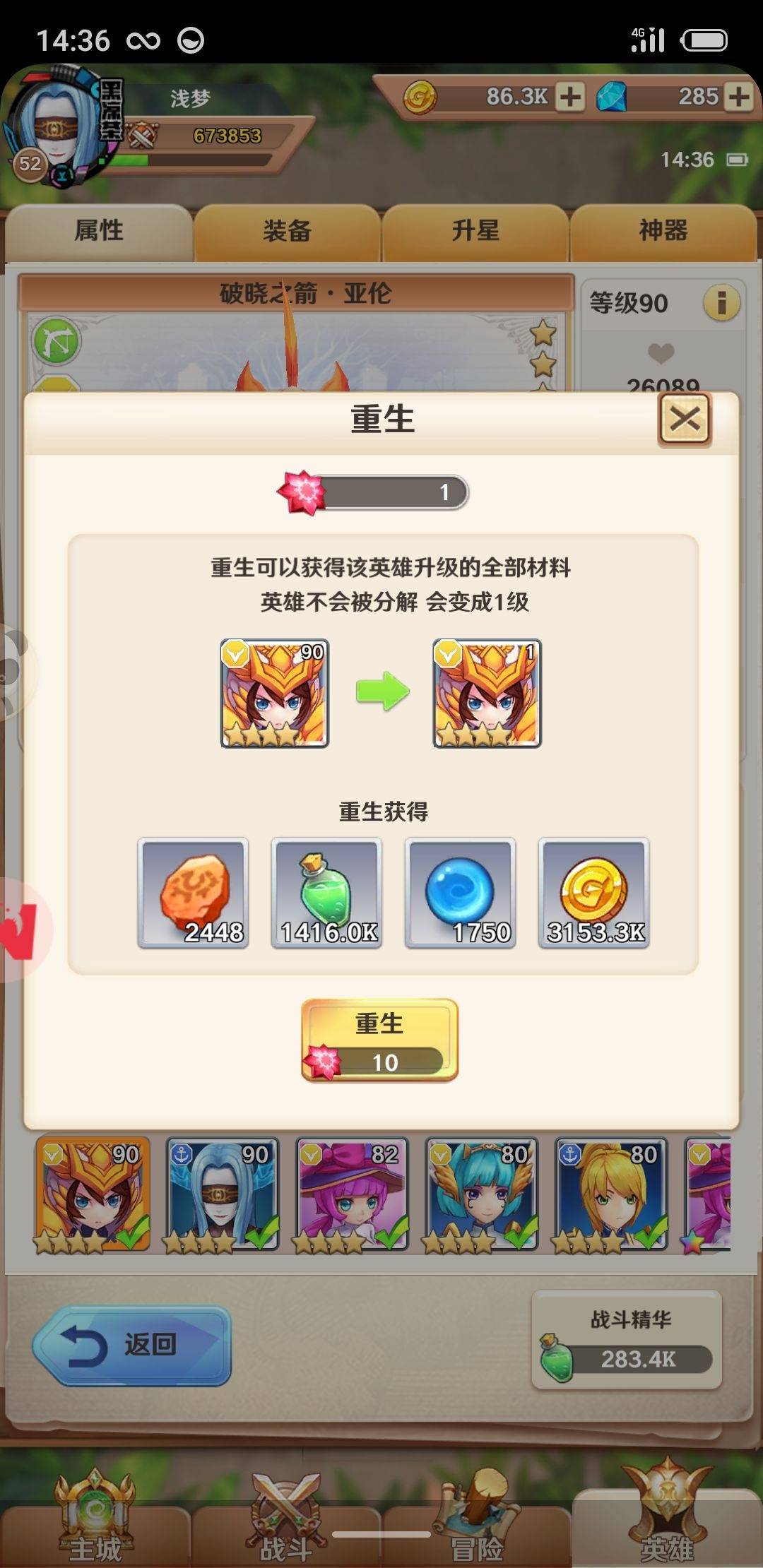Confirm 重生 for 10 flowers

(x=379, y=1040)
